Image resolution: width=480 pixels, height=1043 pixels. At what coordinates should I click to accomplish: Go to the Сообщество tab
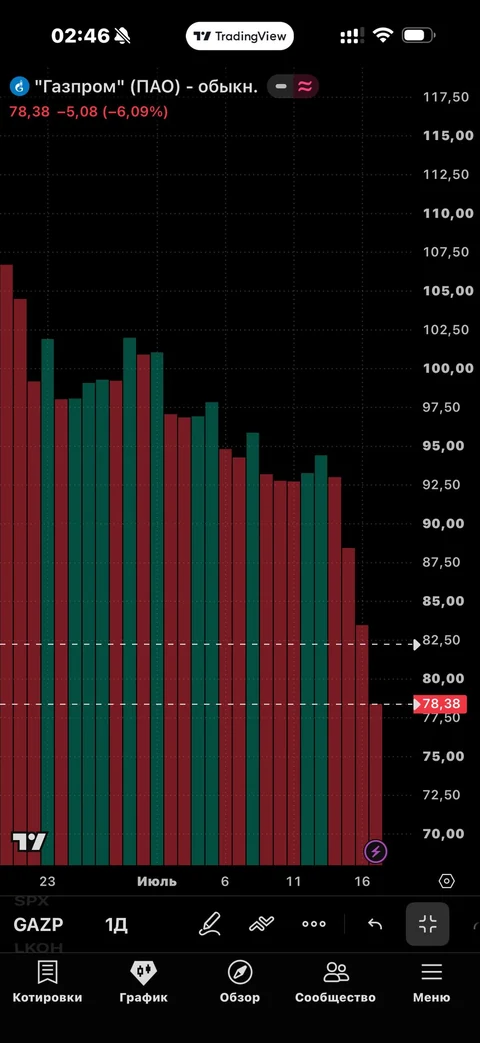[x=336, y=982]
